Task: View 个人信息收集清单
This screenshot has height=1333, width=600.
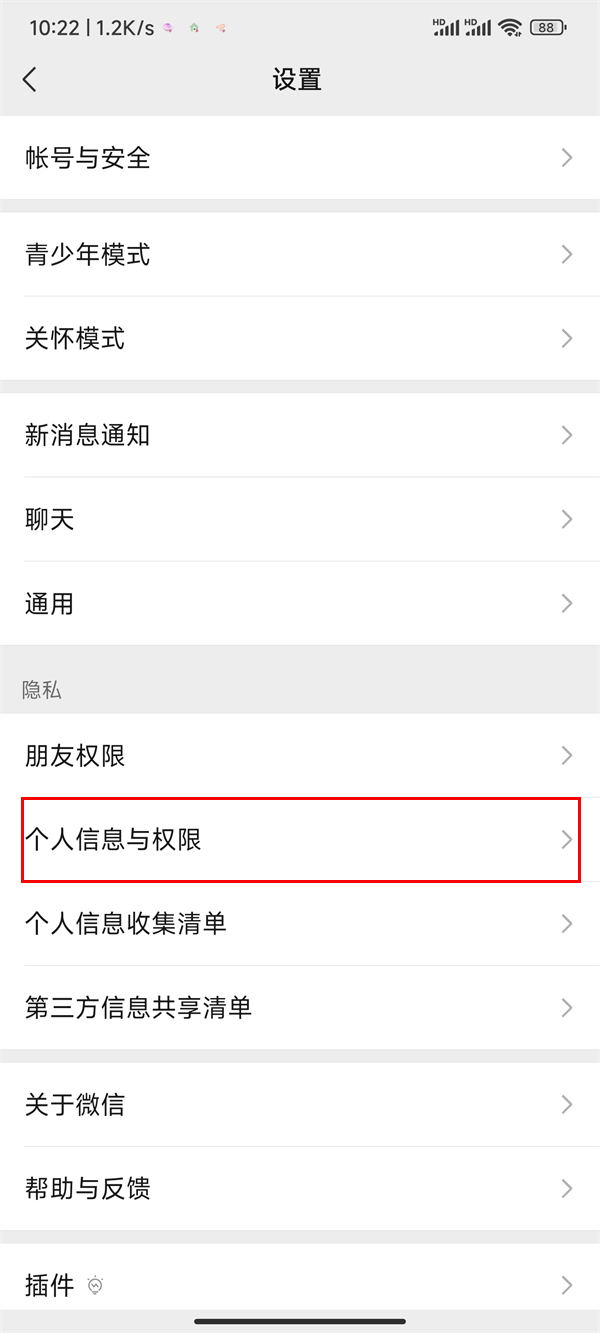Action: click(300, 924)
